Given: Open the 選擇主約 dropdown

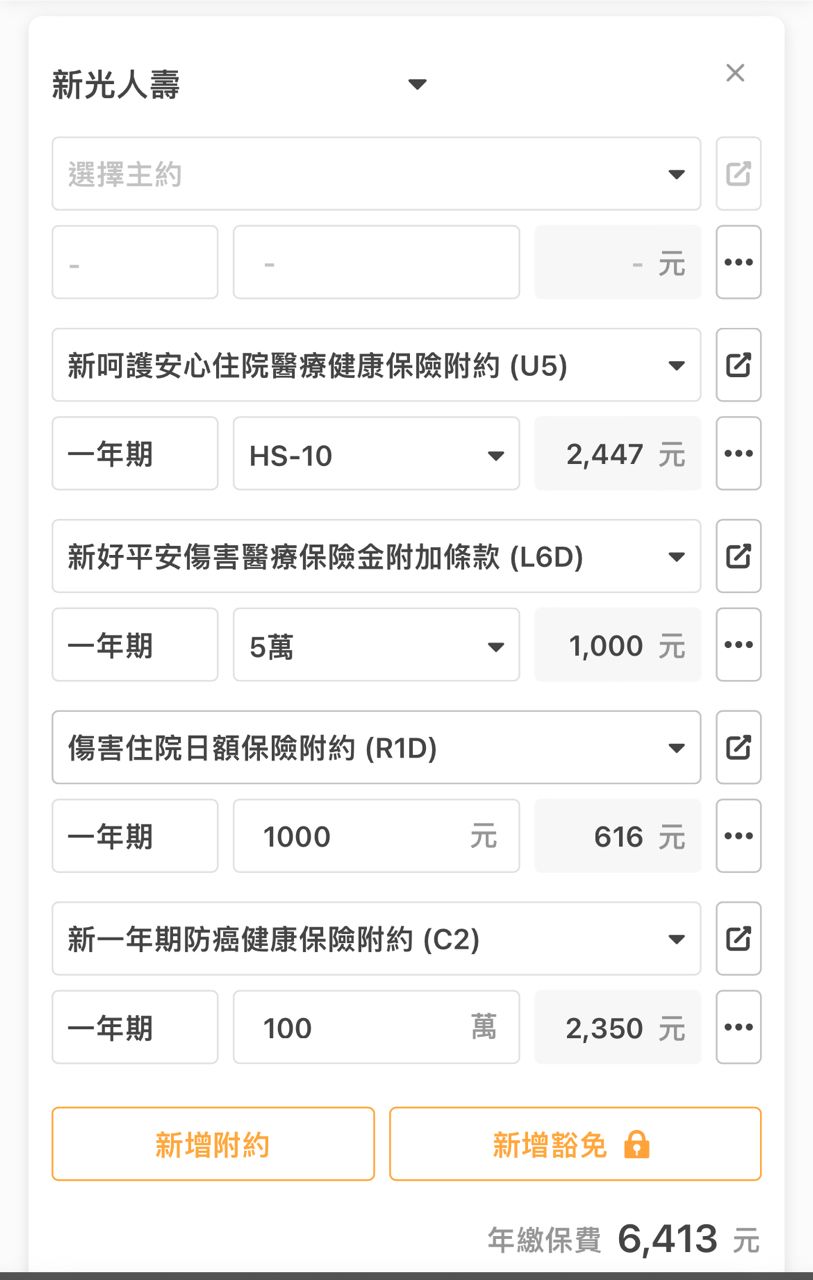Looking at the screenshot, I should click(x=376, y=174).
